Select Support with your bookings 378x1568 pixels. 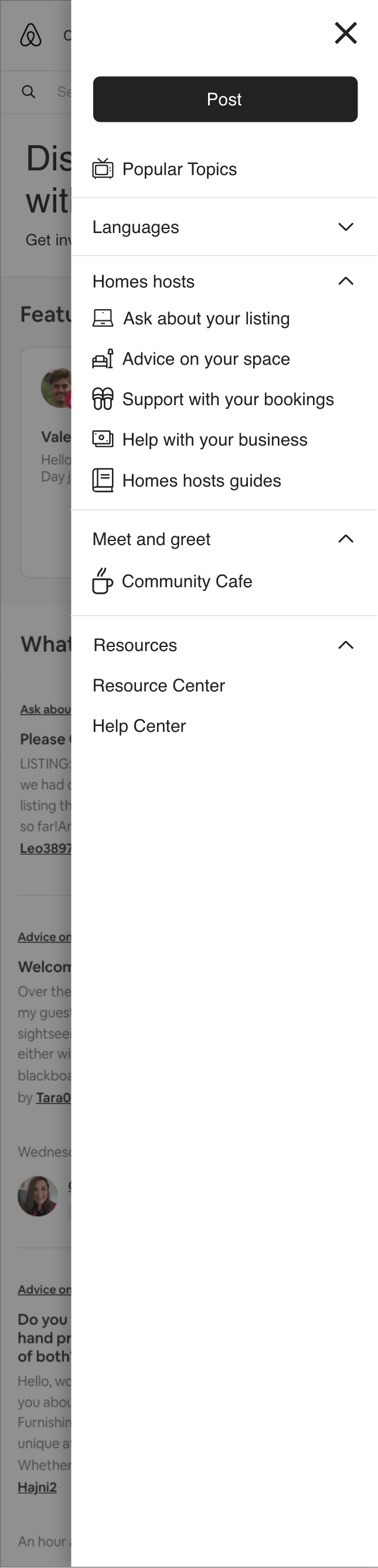coord(227,399)
